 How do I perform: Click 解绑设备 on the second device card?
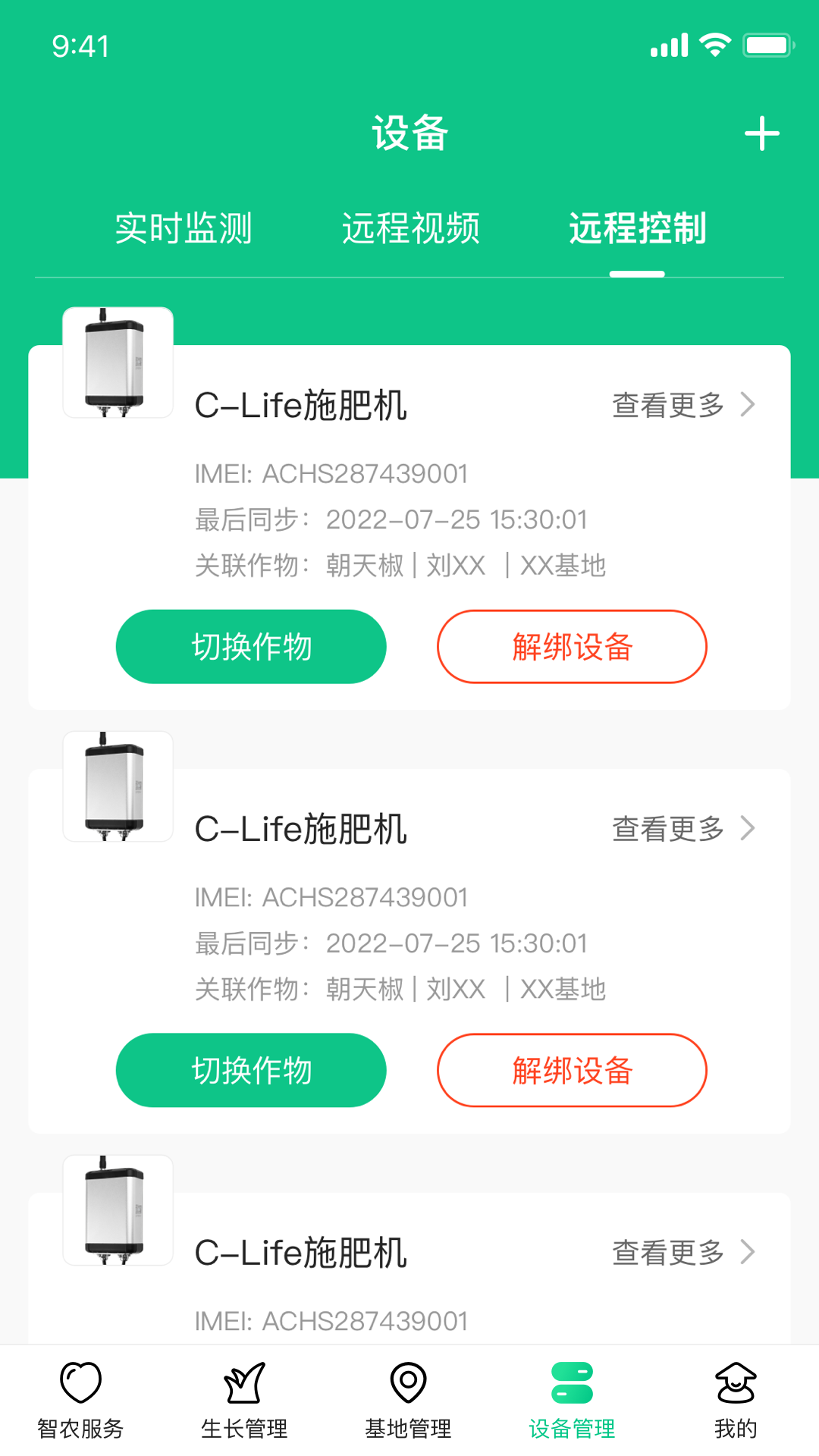573,1070
